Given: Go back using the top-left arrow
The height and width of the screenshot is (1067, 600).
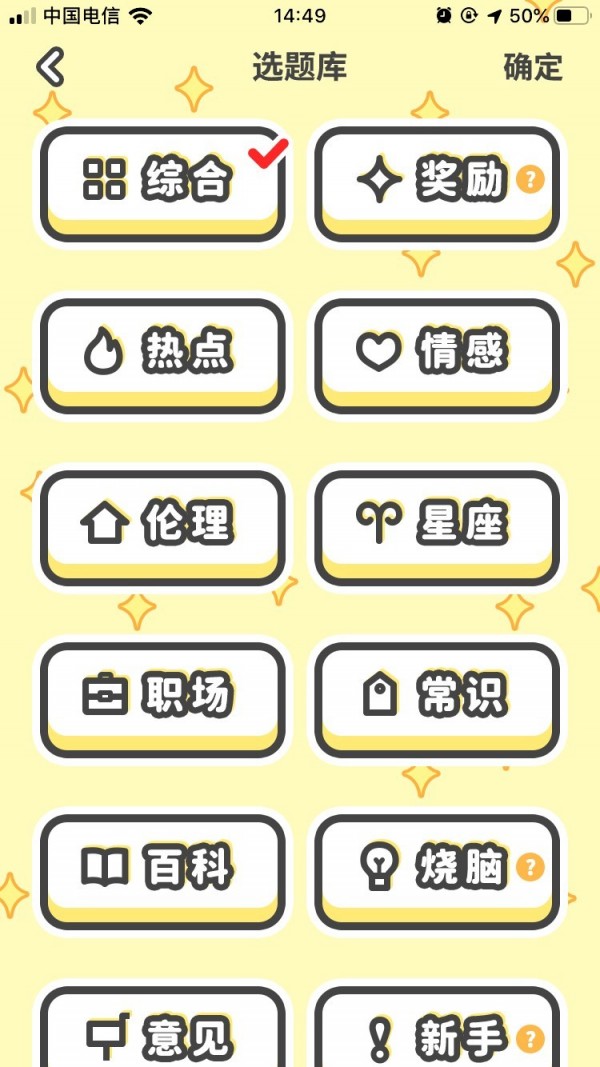Looking at the screenshot, I should click(50, 67).
